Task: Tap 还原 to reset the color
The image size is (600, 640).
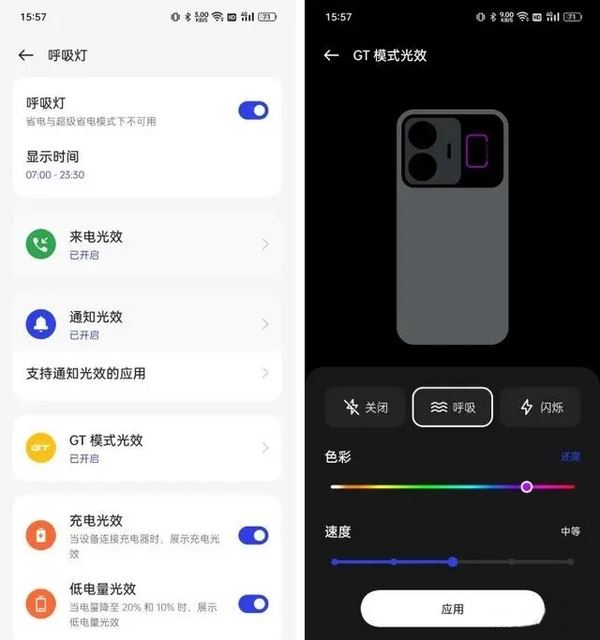Action: pos(570,457)
